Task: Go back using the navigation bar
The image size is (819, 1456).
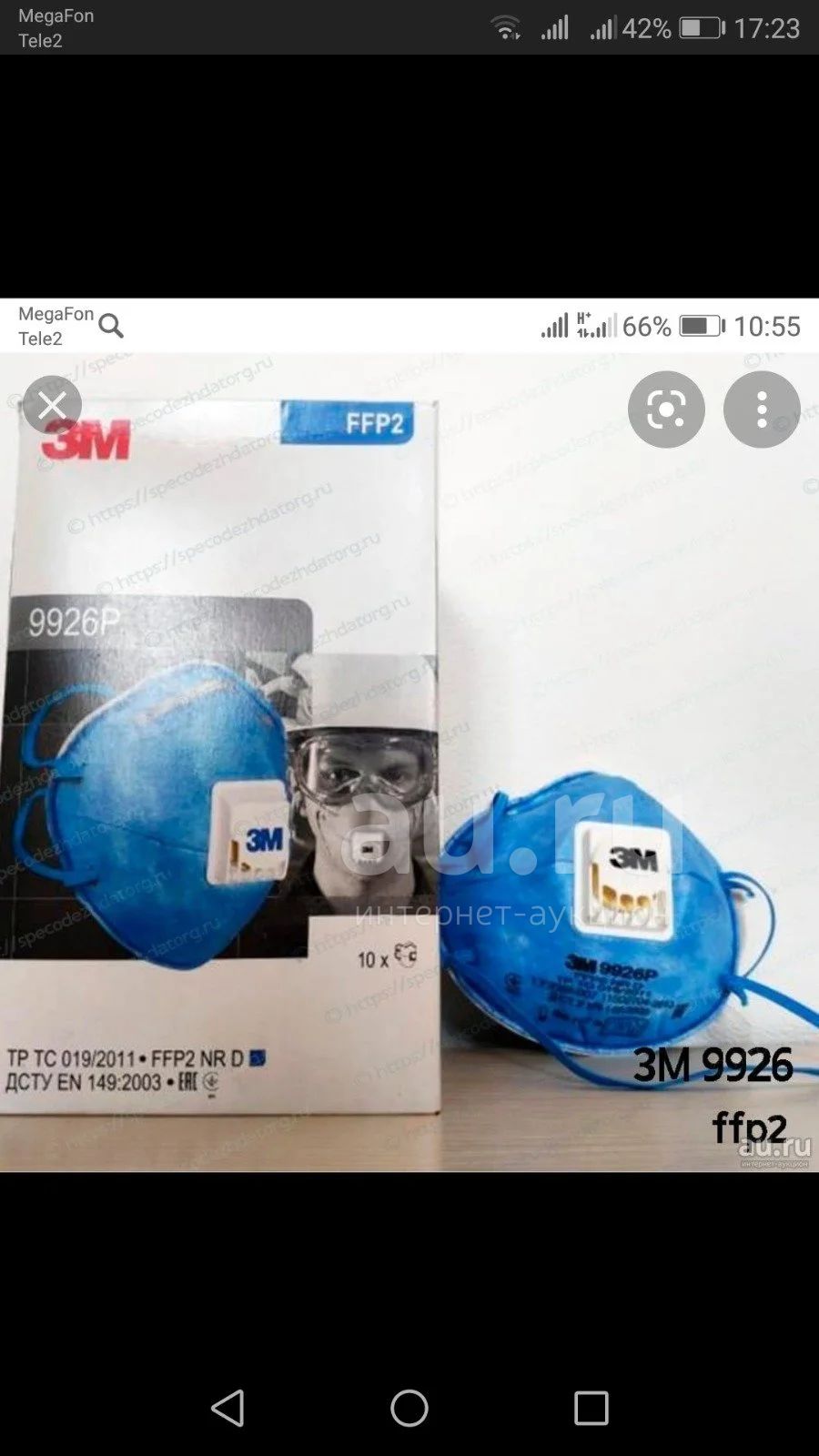Action: pos(227,1408)
